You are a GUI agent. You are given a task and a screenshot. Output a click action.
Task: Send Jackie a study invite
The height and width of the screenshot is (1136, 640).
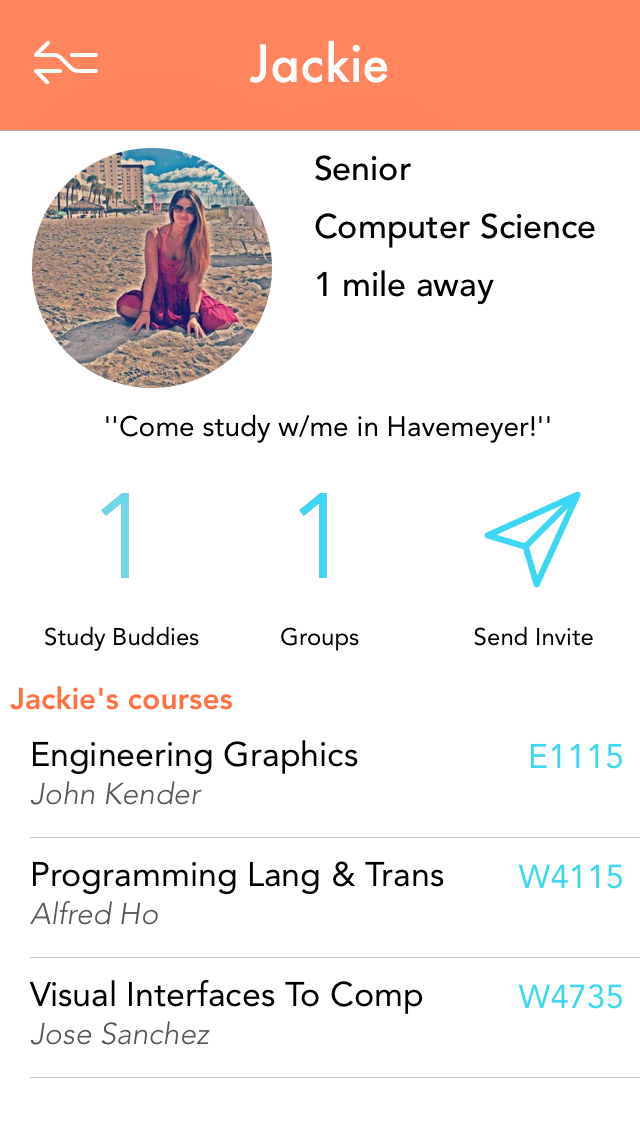(532, 541)
